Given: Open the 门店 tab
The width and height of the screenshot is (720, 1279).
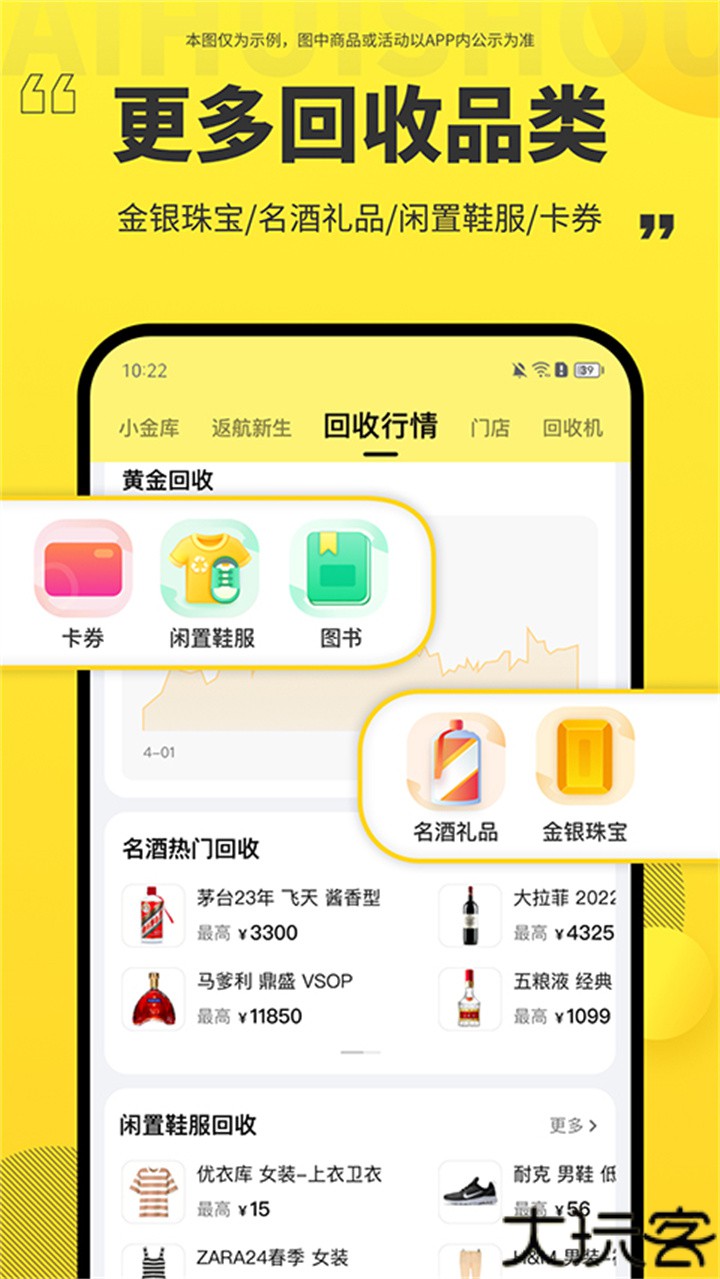Looking at the screenshot, I should (x=488, y=426).
